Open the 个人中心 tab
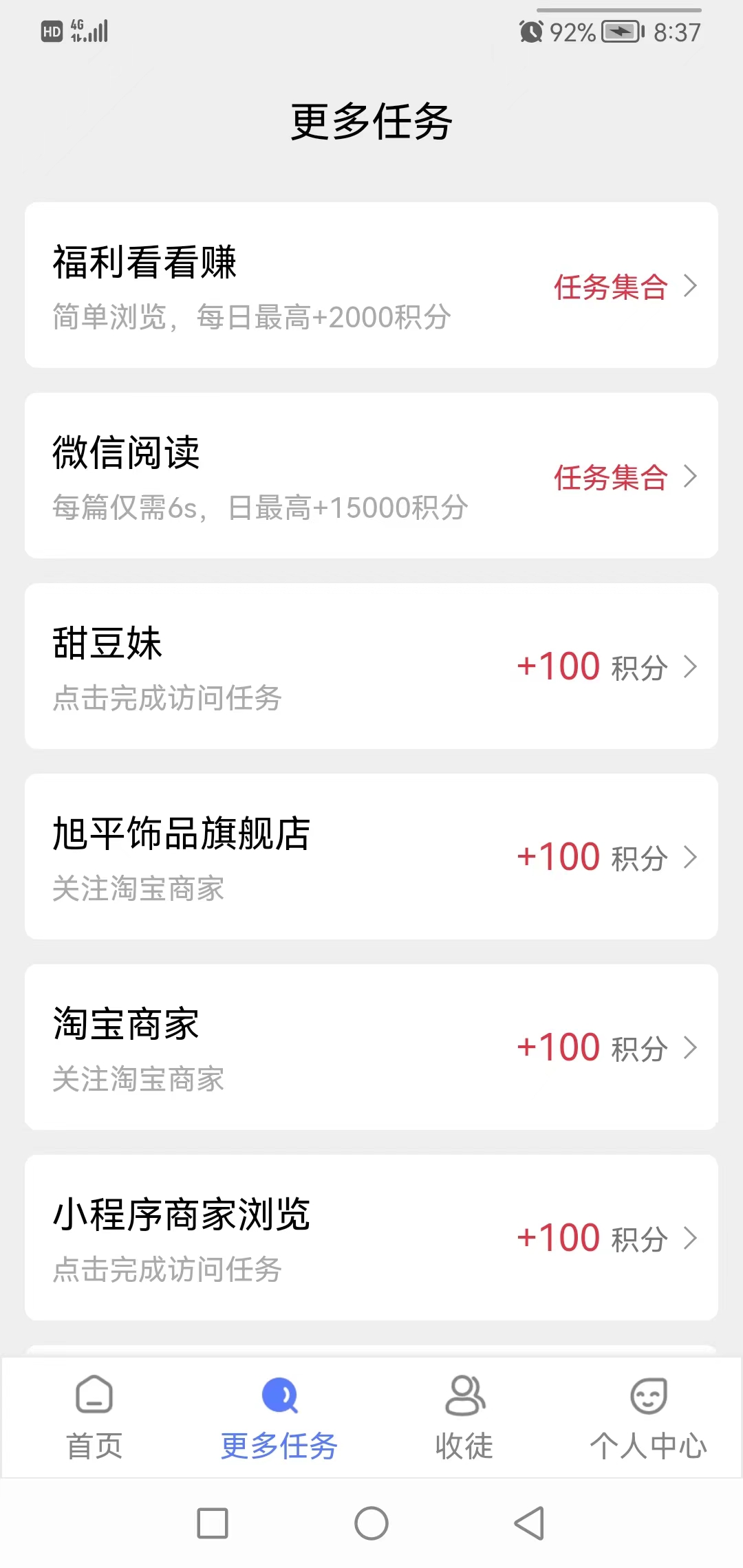Viewport: 743px width, 1568px height. (x=648, y=1418)
